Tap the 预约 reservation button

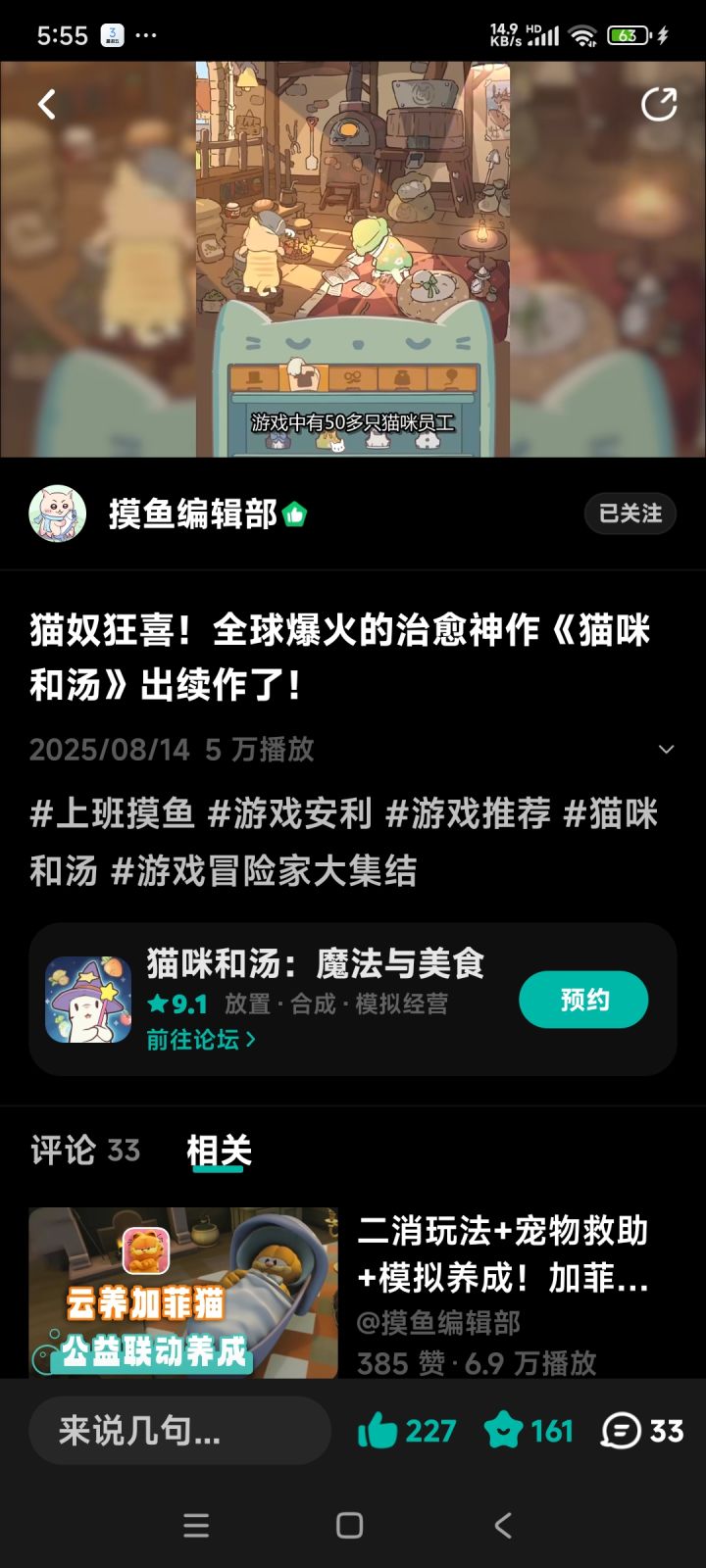coord(583,1000)
